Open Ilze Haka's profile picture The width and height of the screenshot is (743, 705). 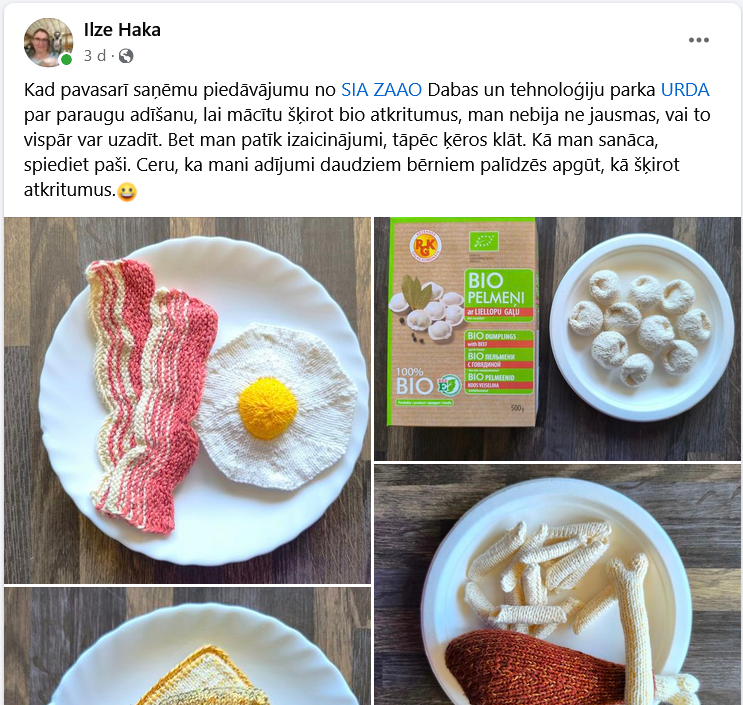[48, 42]
